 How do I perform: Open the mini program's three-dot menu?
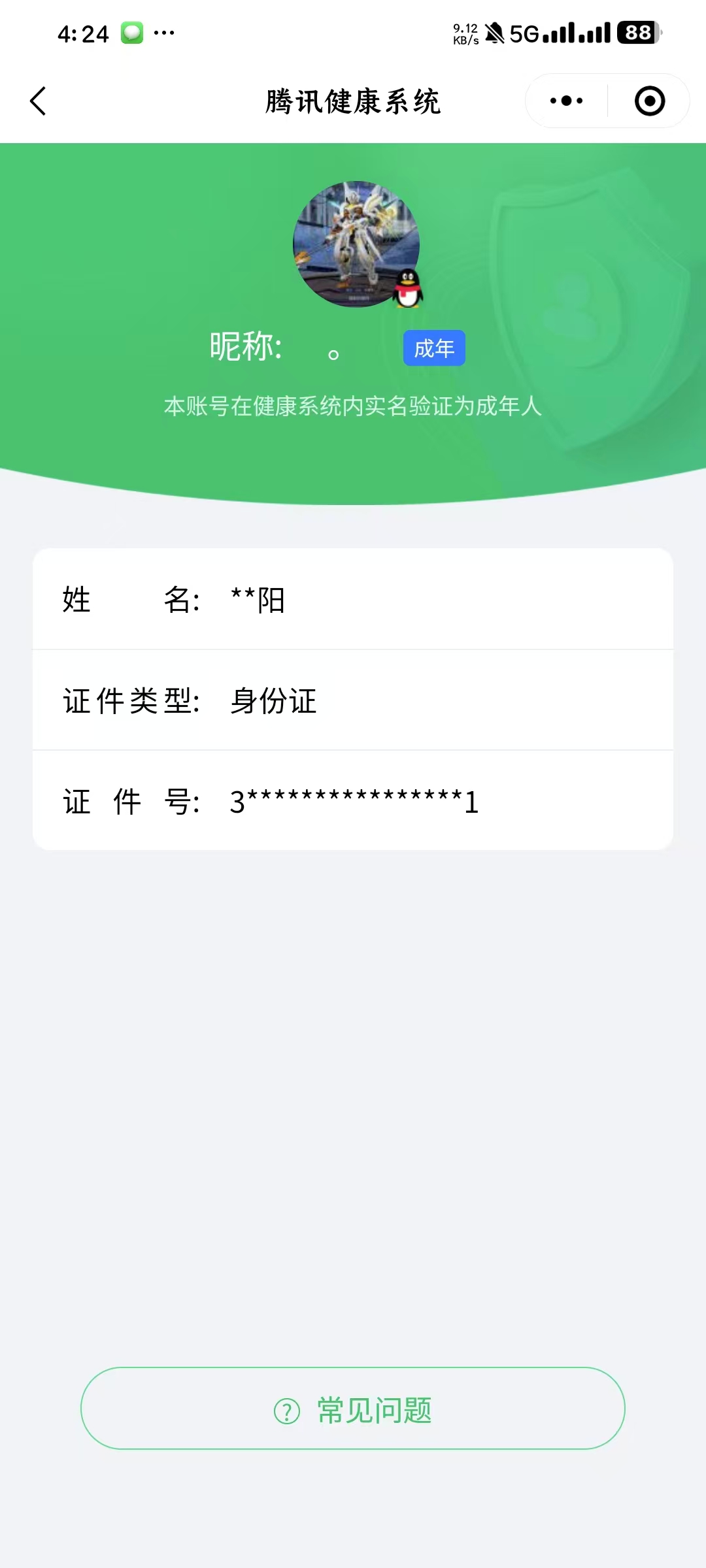566,101
